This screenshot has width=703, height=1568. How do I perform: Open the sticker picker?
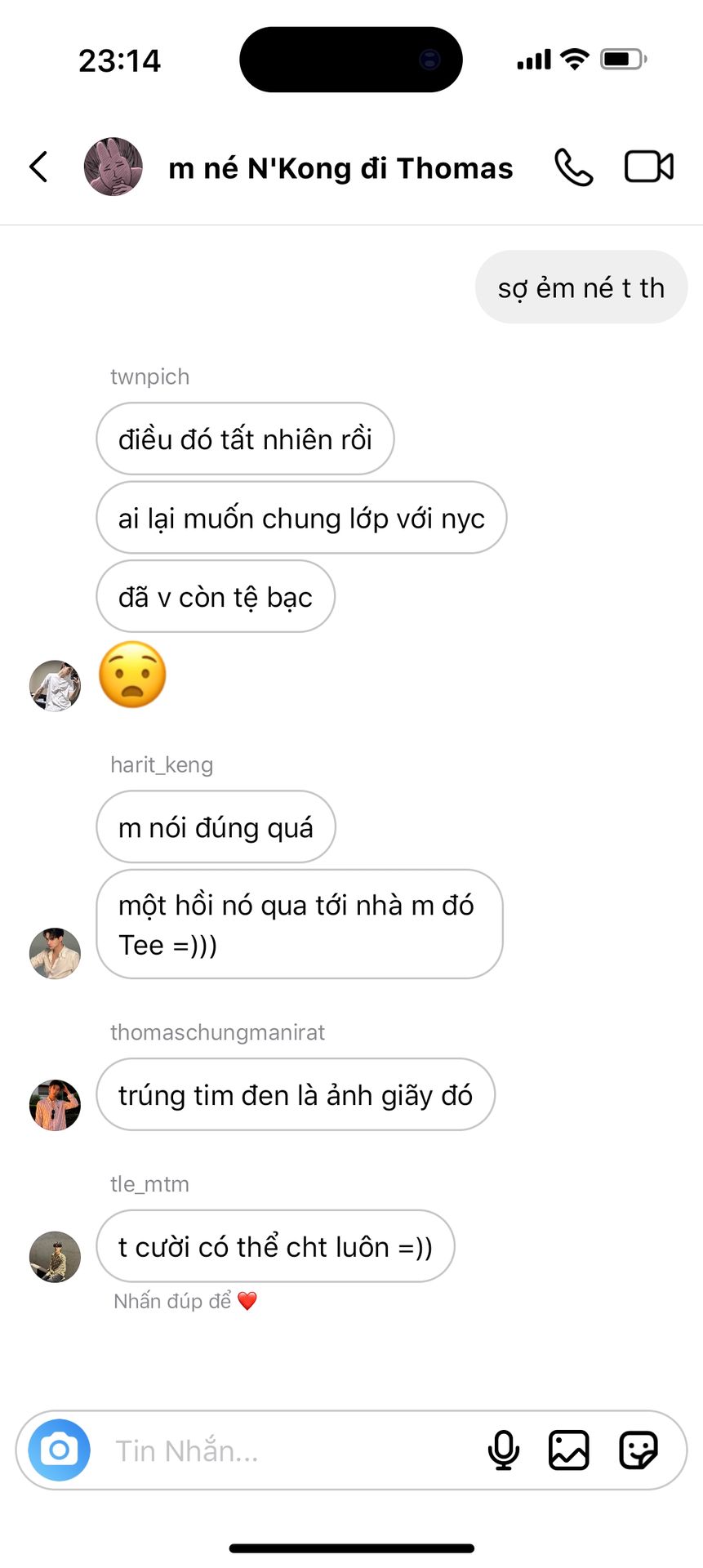click(x=638, y=1450)
